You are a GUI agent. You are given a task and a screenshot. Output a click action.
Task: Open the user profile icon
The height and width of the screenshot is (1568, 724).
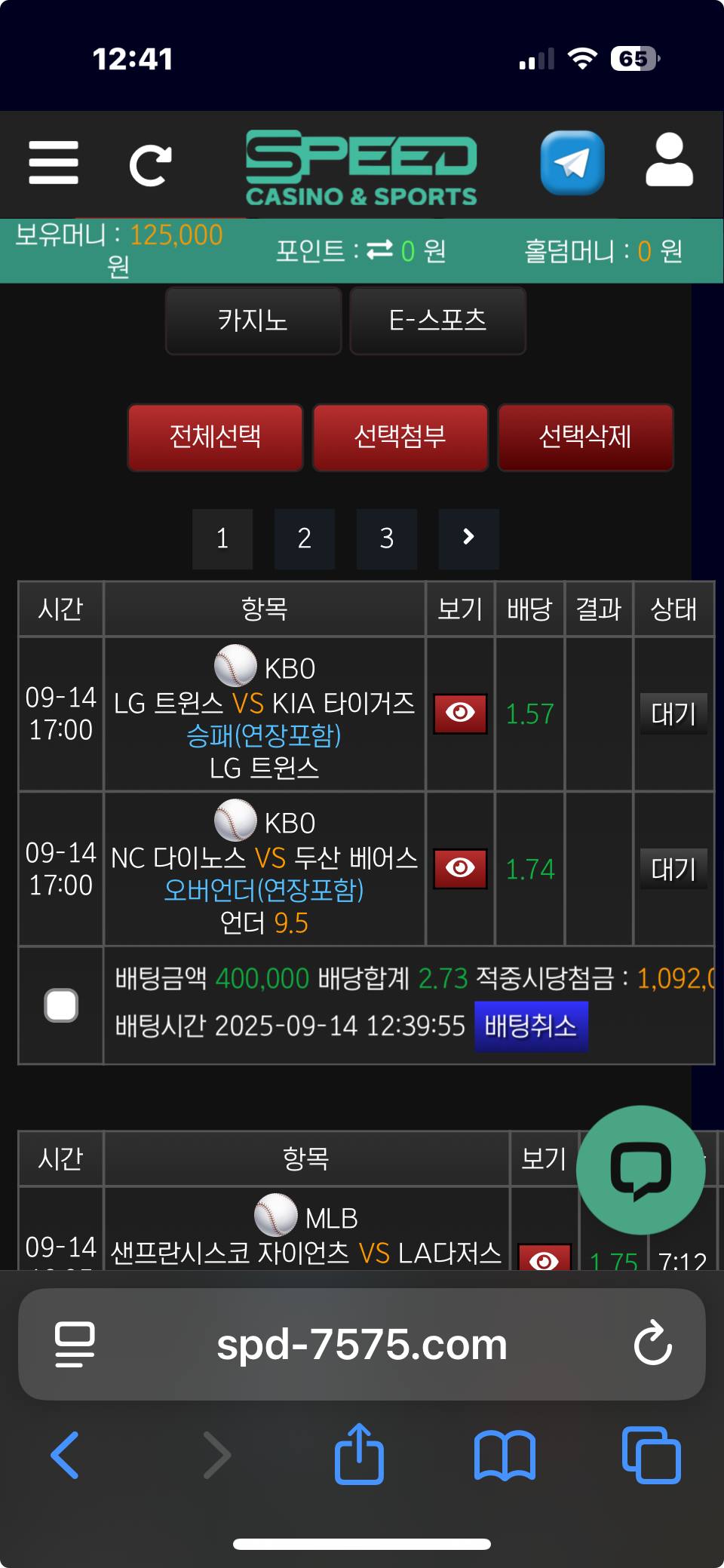pyautogui.click(x=669, y=160)
